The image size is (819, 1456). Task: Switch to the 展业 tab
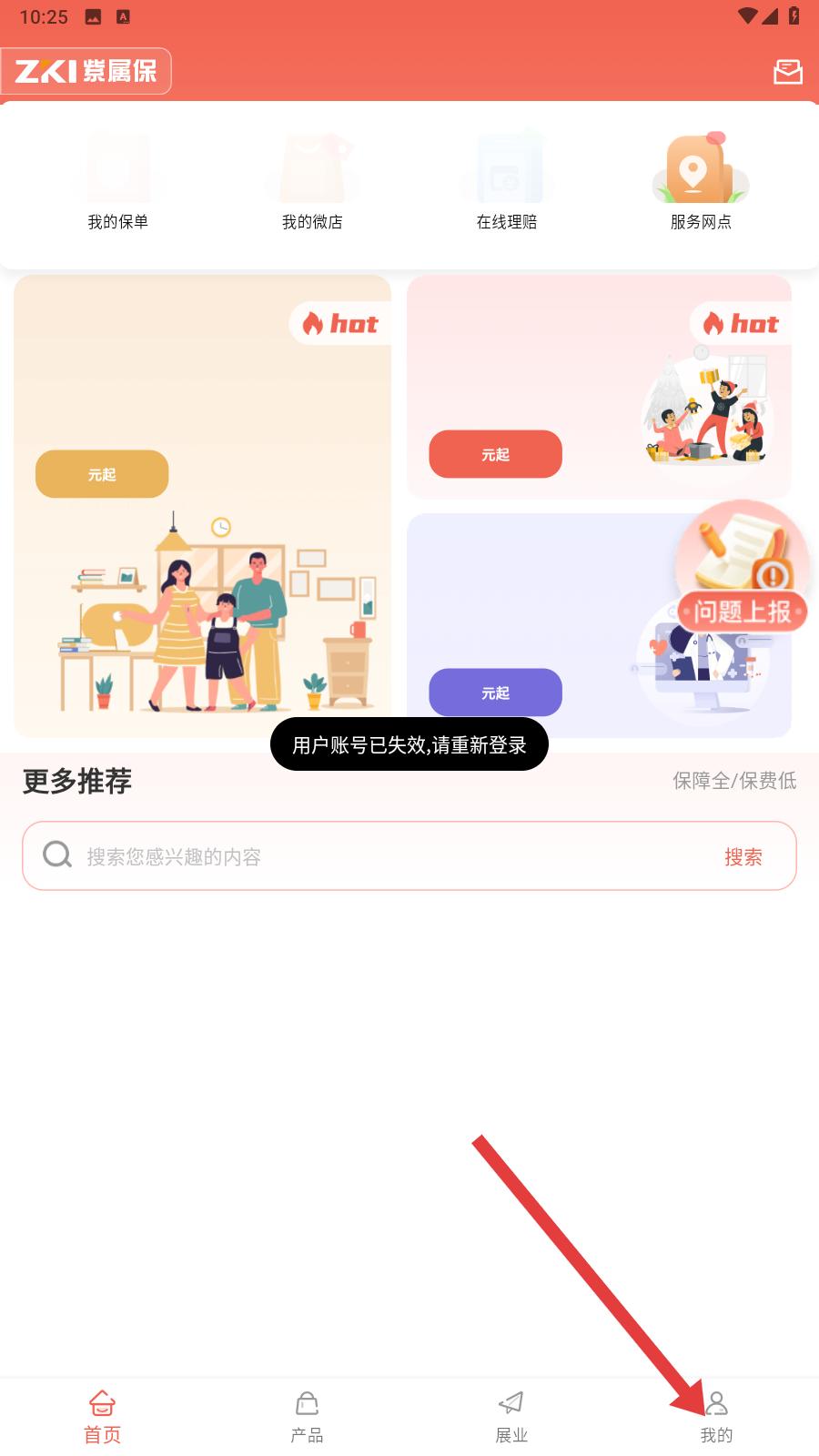point(511,1418)
